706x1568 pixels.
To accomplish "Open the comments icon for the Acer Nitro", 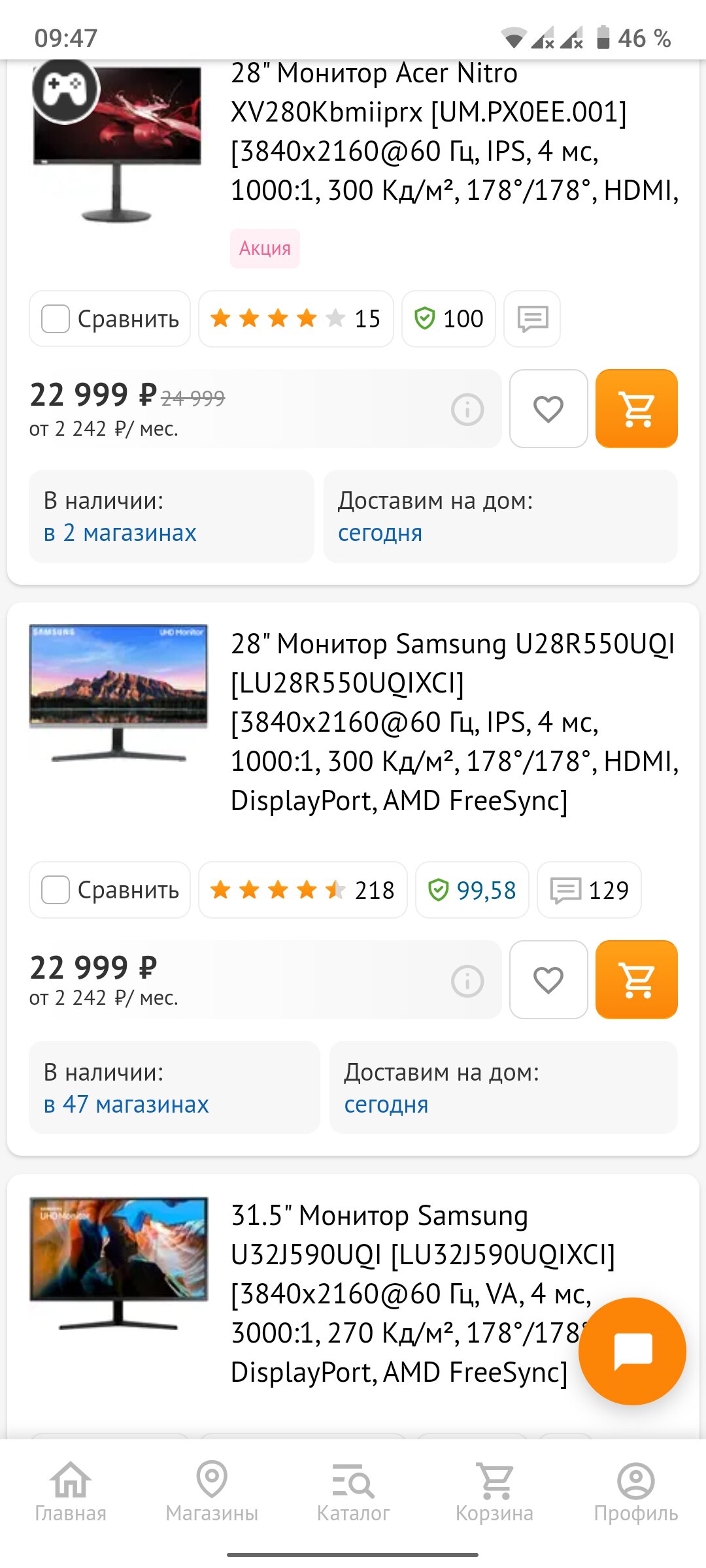I will pos(533,319).
